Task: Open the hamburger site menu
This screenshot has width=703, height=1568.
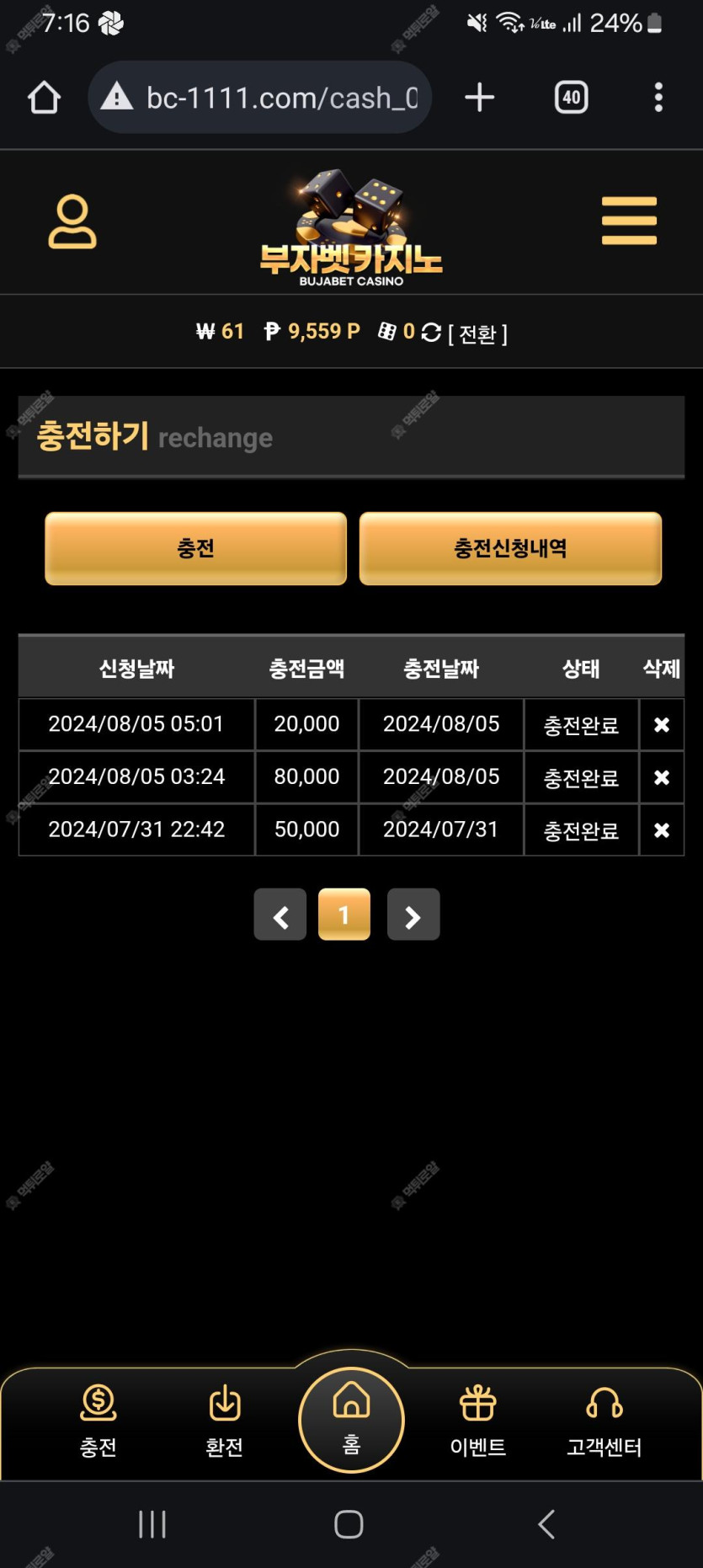Action: click(629, 221)
